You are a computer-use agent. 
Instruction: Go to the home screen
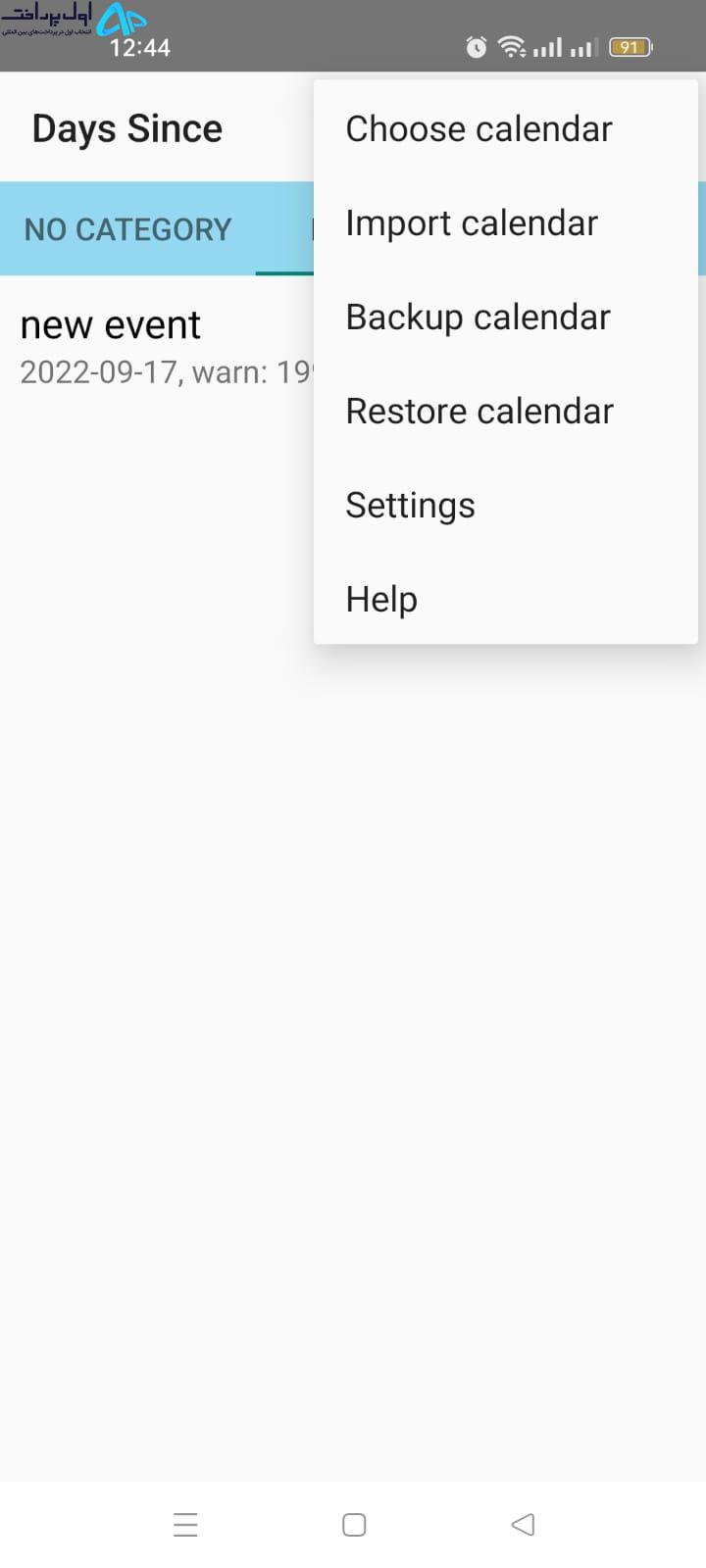354,1525
